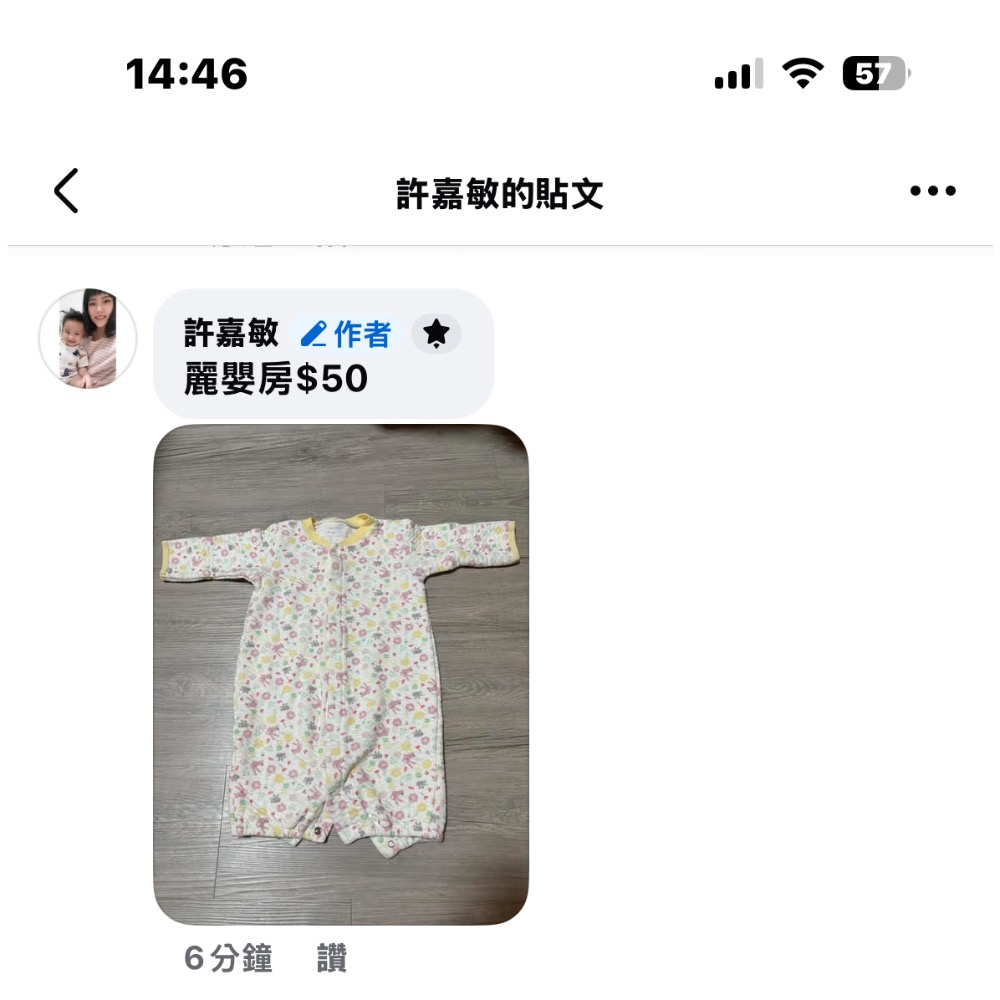Open 許嘉敏's profile picture
This screenshot has width=1000, height=1000.
click(x=88, y=339)
